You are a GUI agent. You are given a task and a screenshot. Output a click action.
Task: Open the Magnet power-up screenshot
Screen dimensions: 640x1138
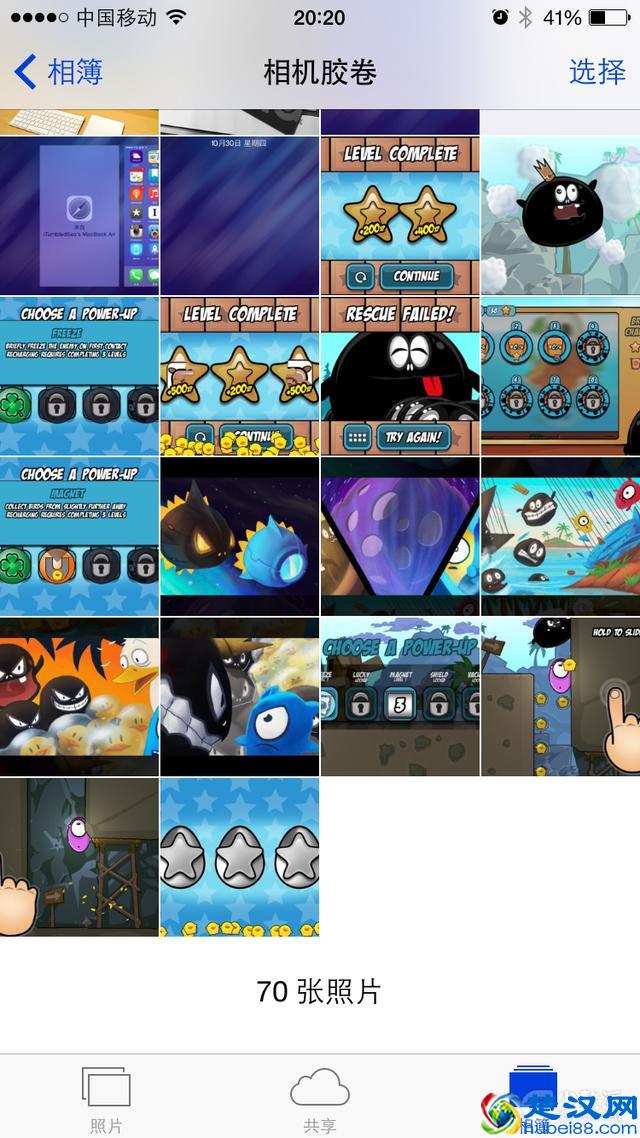click(x=79, y=537)
